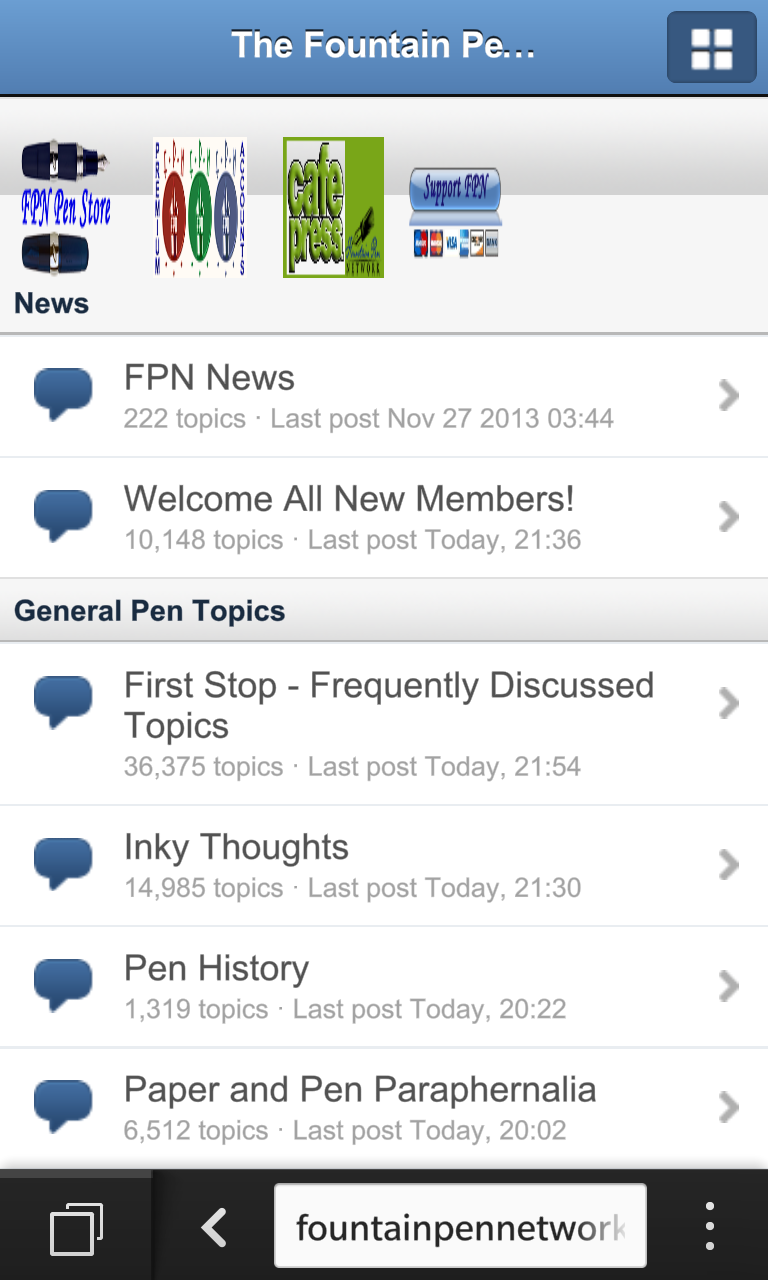Open the grid menu button in header

pos(711,47)
